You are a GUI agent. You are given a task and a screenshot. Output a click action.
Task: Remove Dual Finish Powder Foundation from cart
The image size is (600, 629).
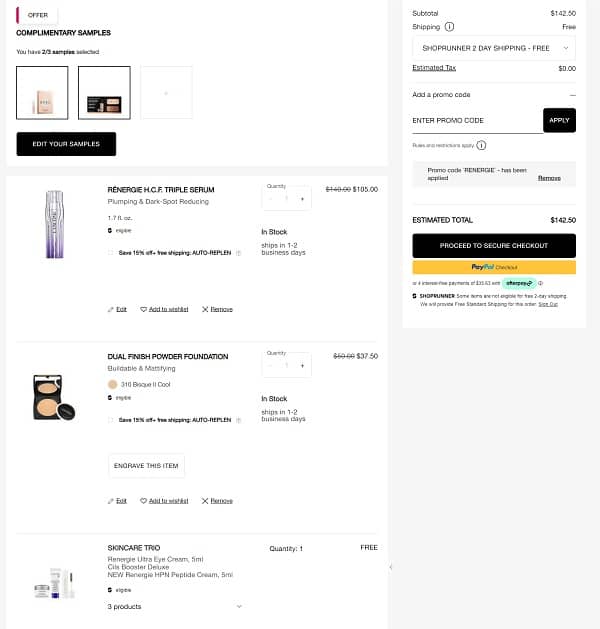pyautogui.click(x=217, y=500)
